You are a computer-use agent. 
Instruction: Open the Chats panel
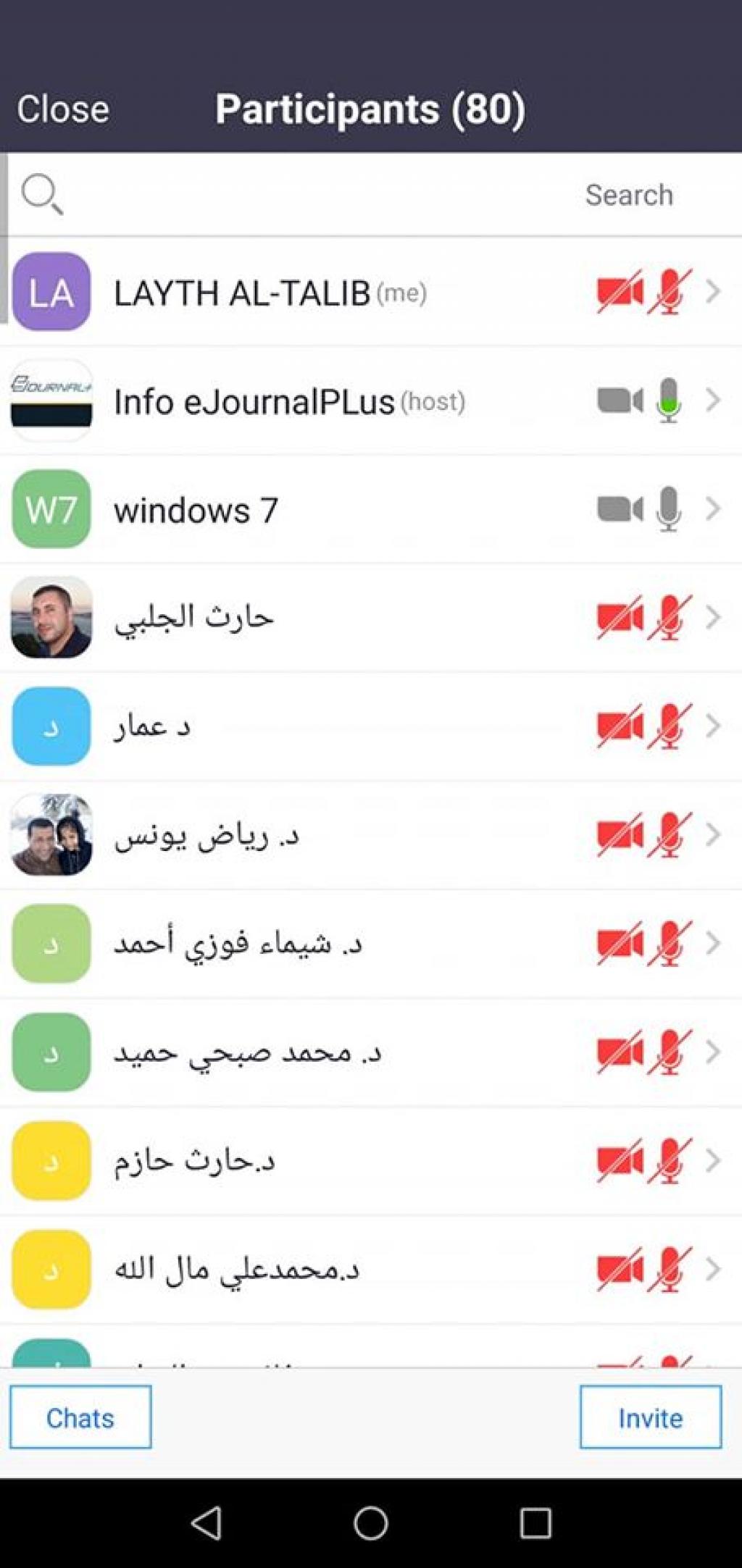(x=80, y=1417)
